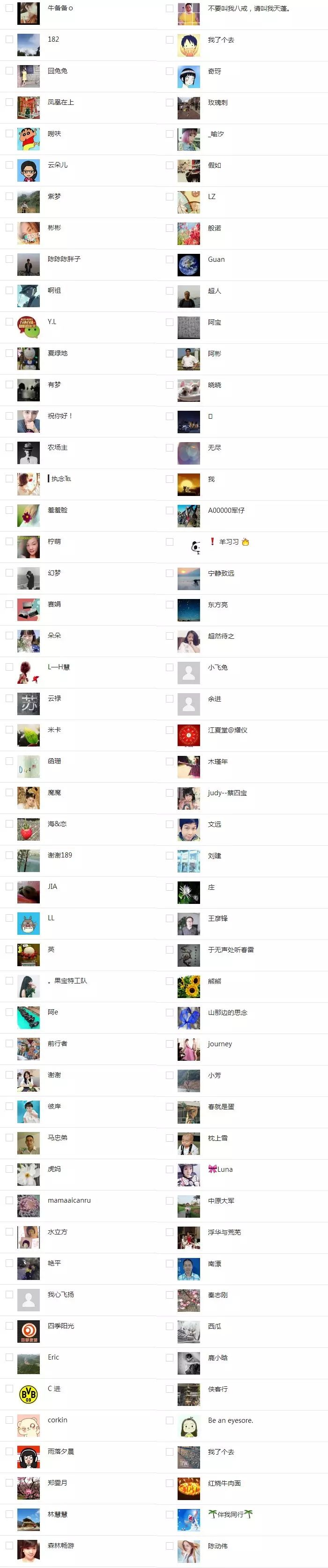The width and height of the screenshot is (328, 1568).
Task: Select the 西瓜 checkbox
Action: pos(170,1326)
